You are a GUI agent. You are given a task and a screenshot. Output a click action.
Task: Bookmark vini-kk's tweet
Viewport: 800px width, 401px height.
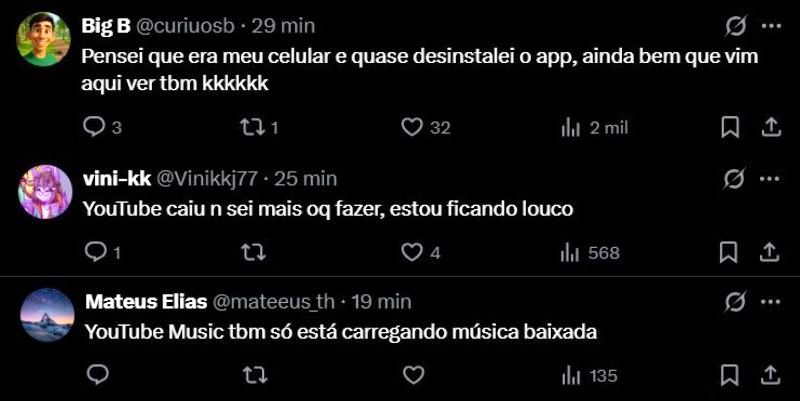coord(731,252)
